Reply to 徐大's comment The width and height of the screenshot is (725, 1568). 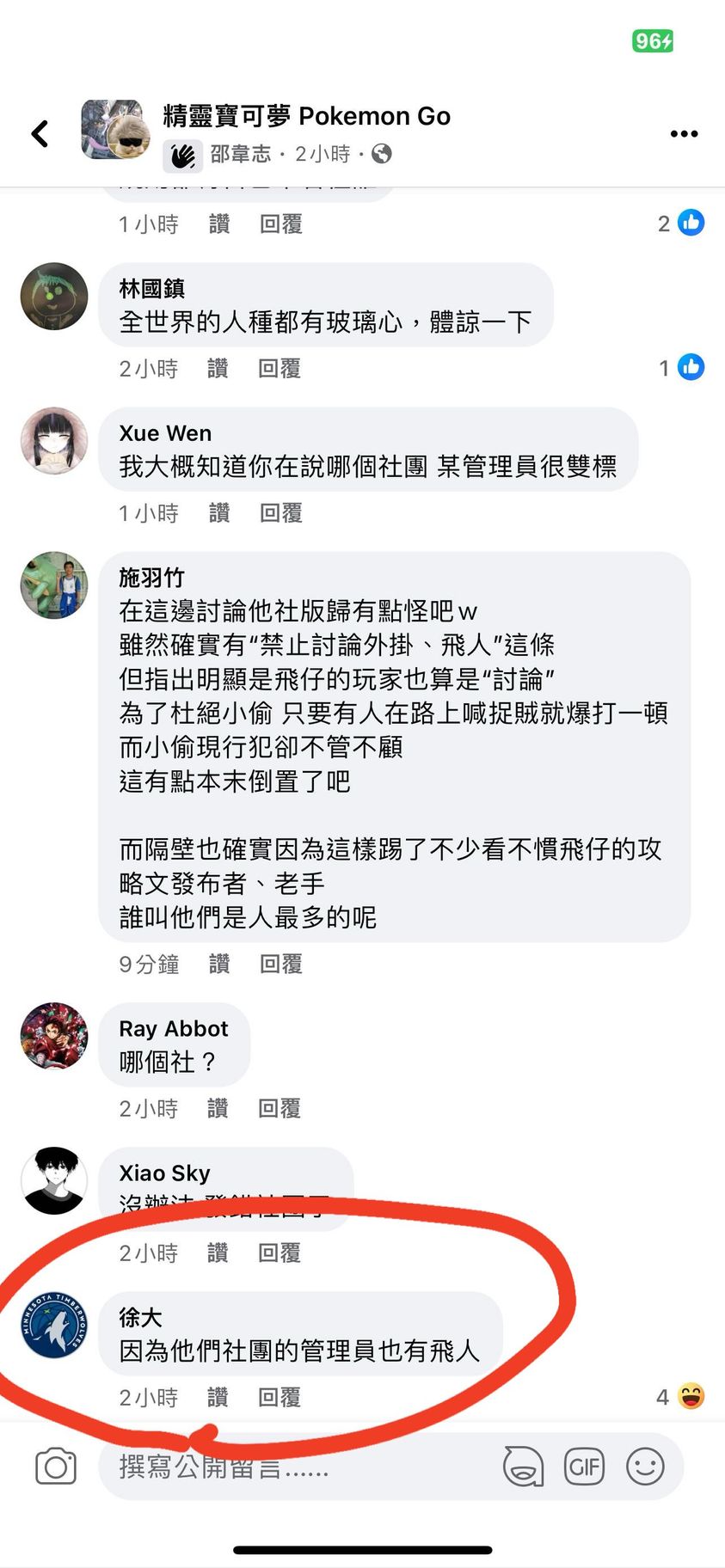point(280,1398)
